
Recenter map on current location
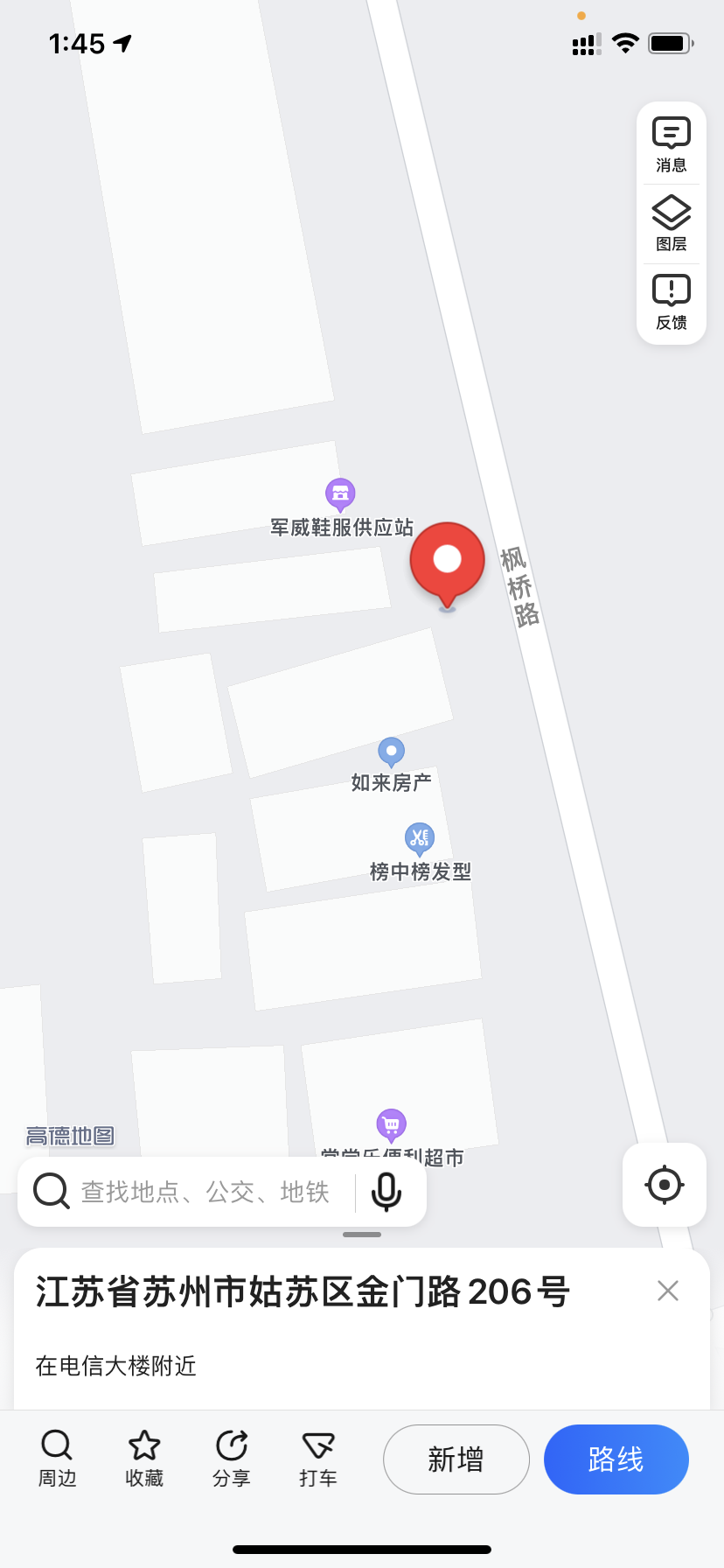[x=664, y=1185]
